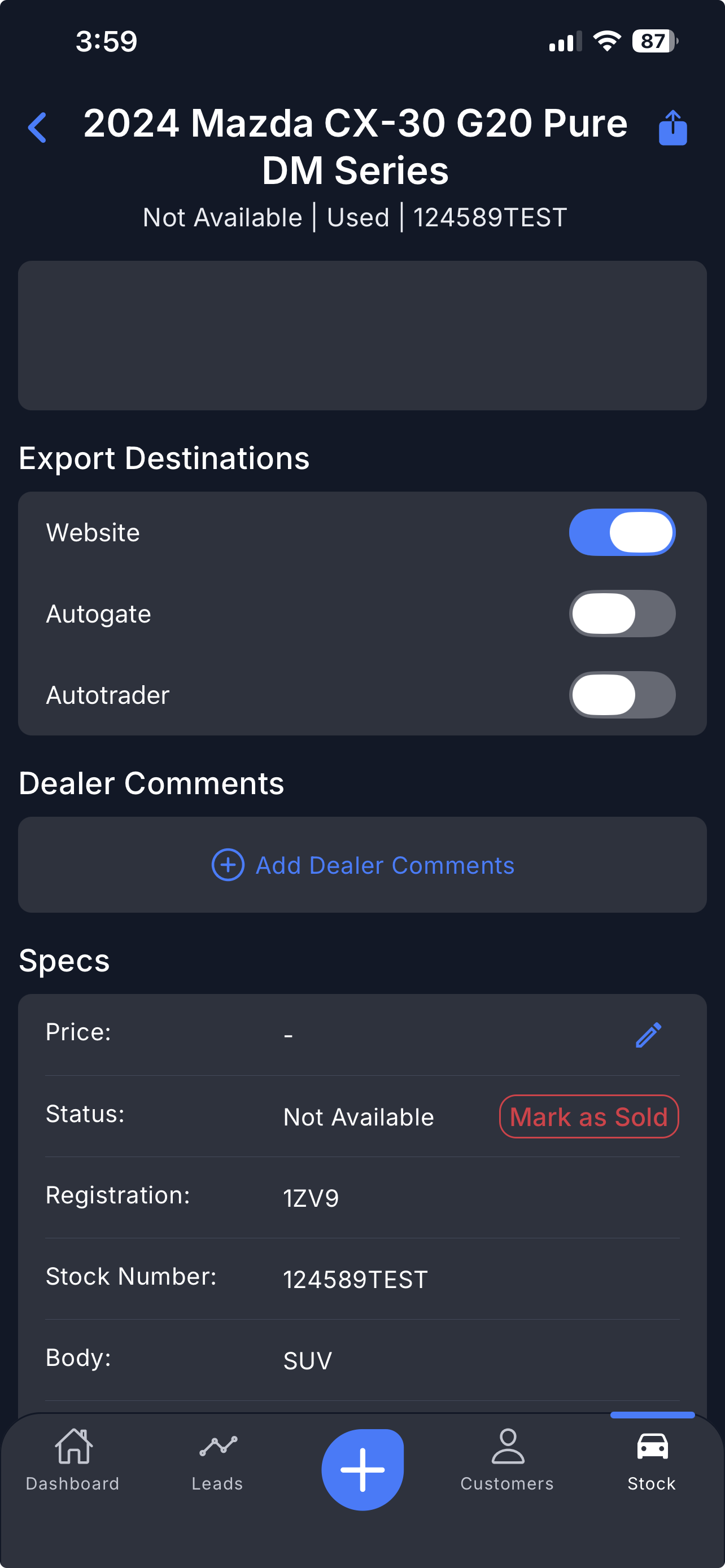Go to the Customers tab
This screenshot has width=725, height=1568.
click(507, 1459)
